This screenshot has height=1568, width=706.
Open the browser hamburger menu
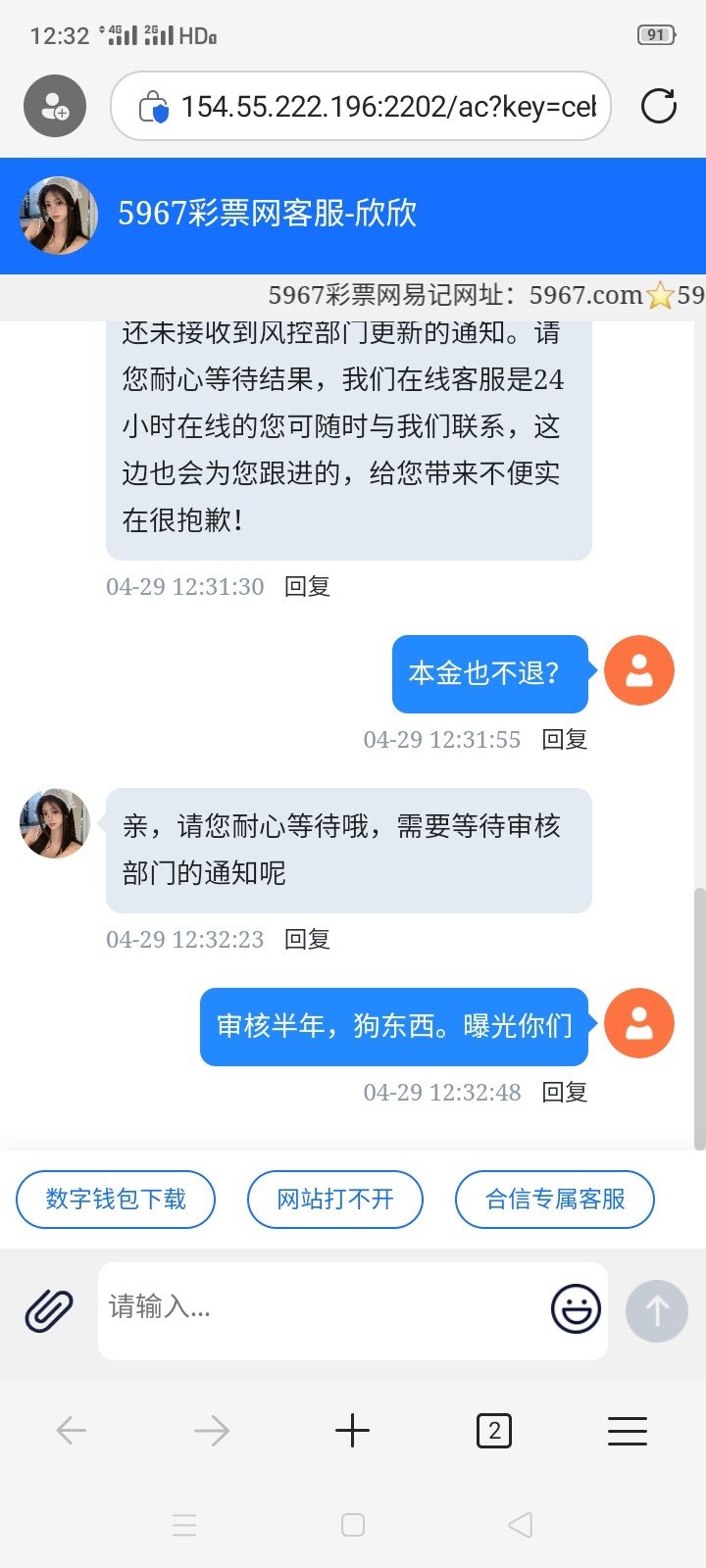(x=628, y=1431)
